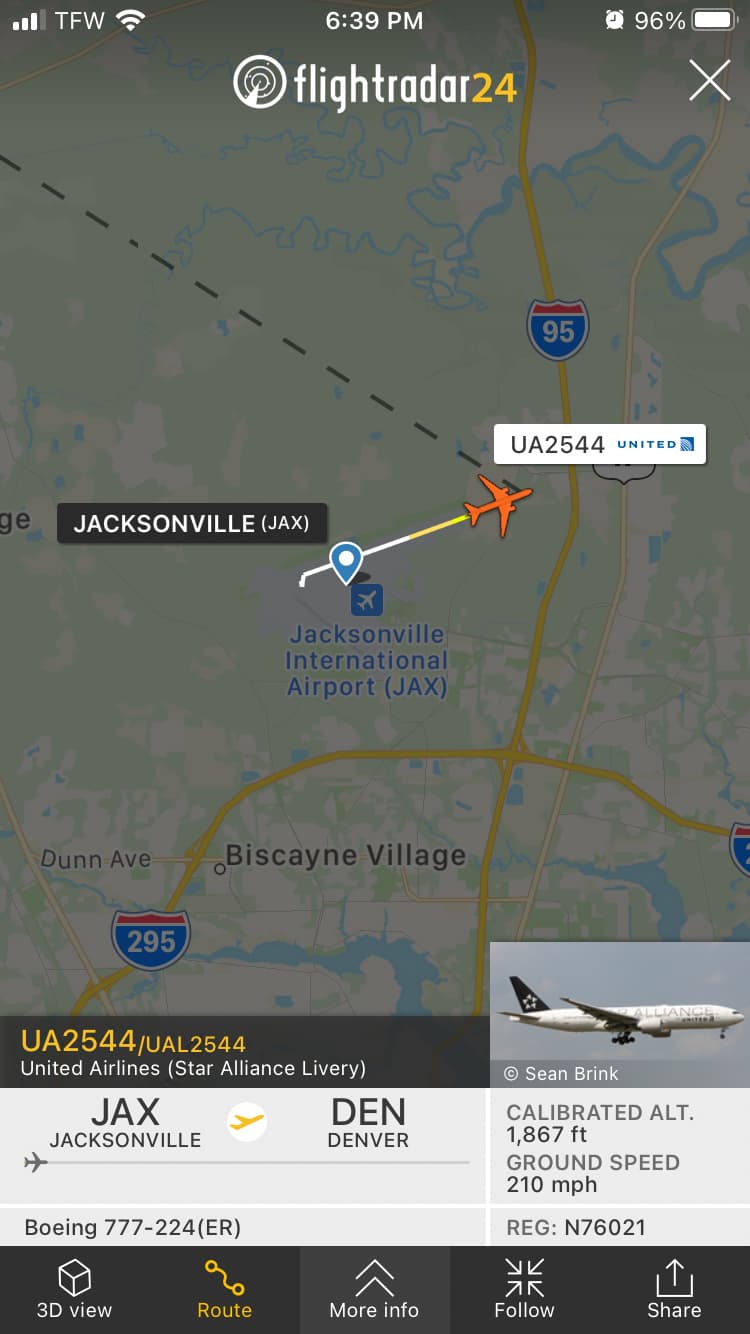
Task: Open the Jacksonville (JAX) airport label
Action: pos(191,523)
